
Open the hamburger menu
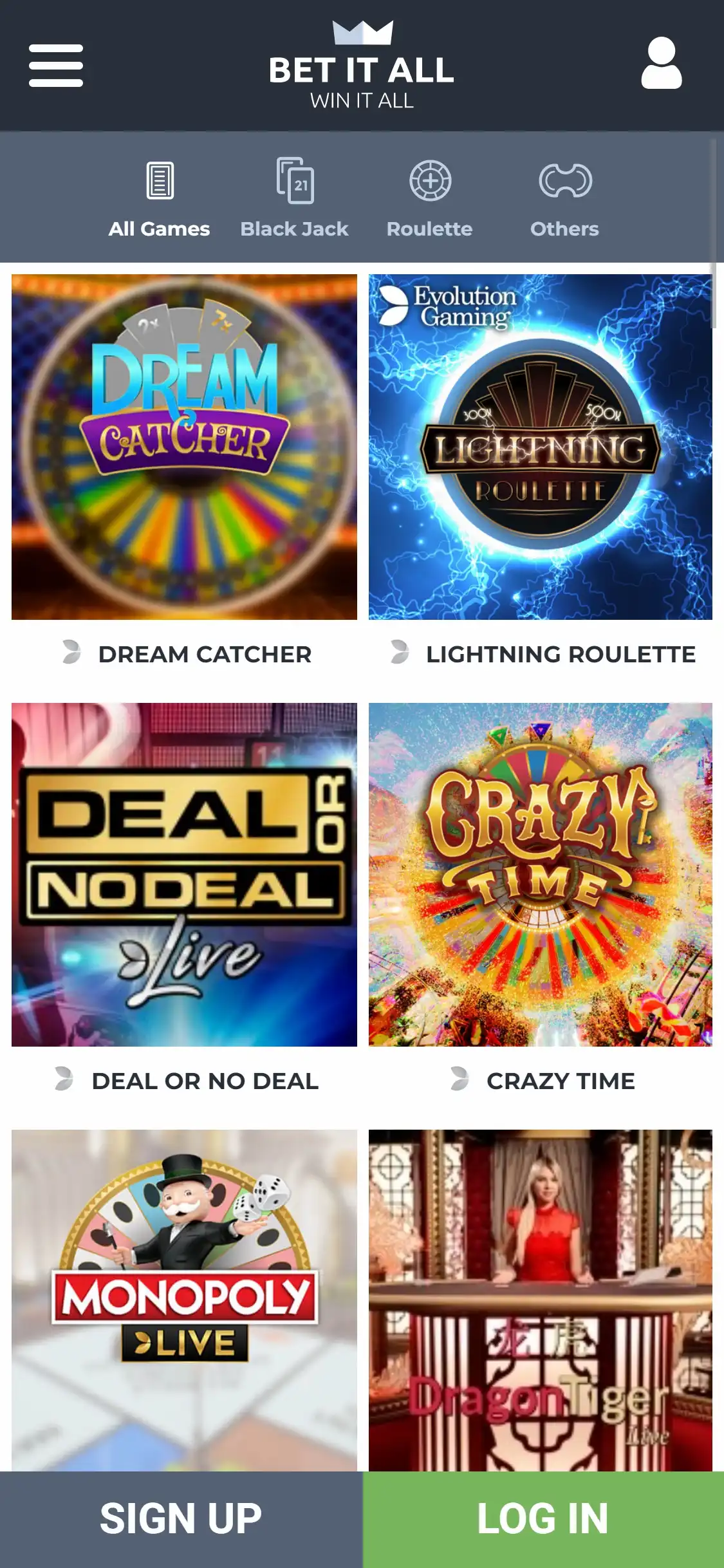[x=56, y=65]
